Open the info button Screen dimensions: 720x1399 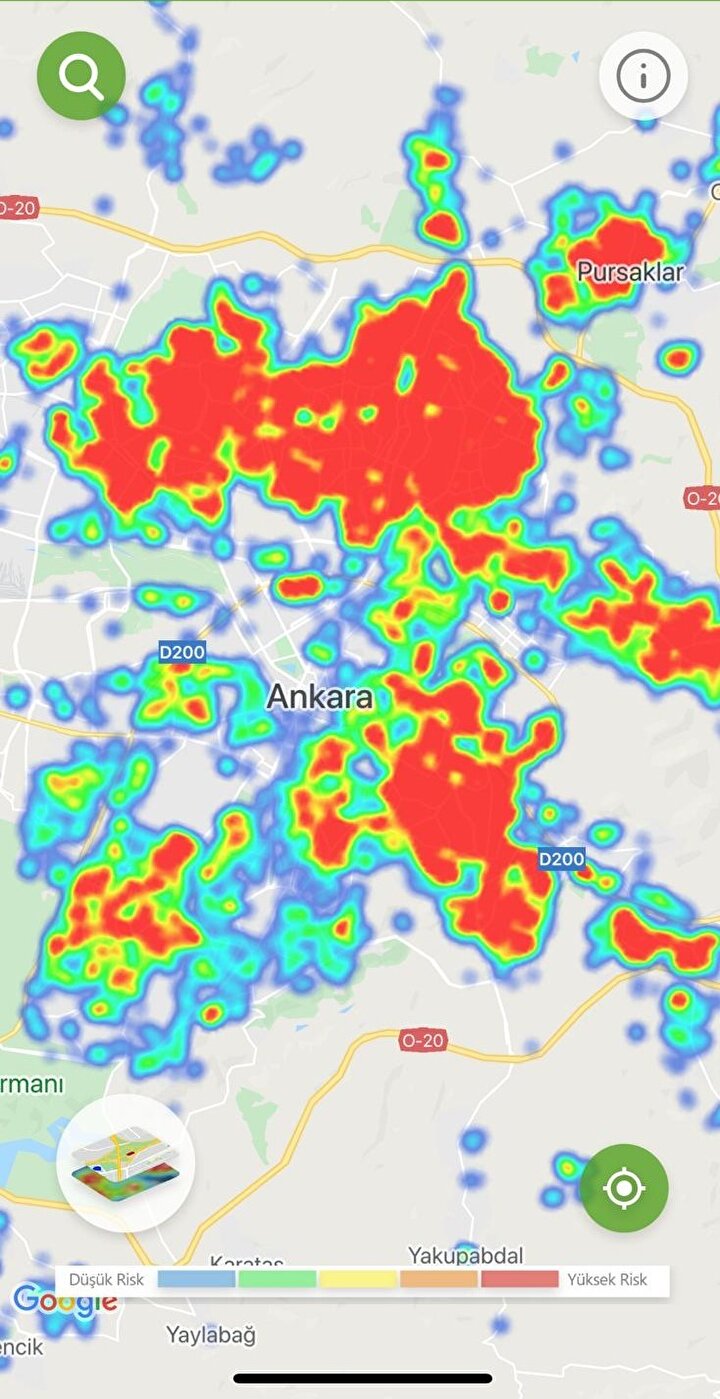643,76
